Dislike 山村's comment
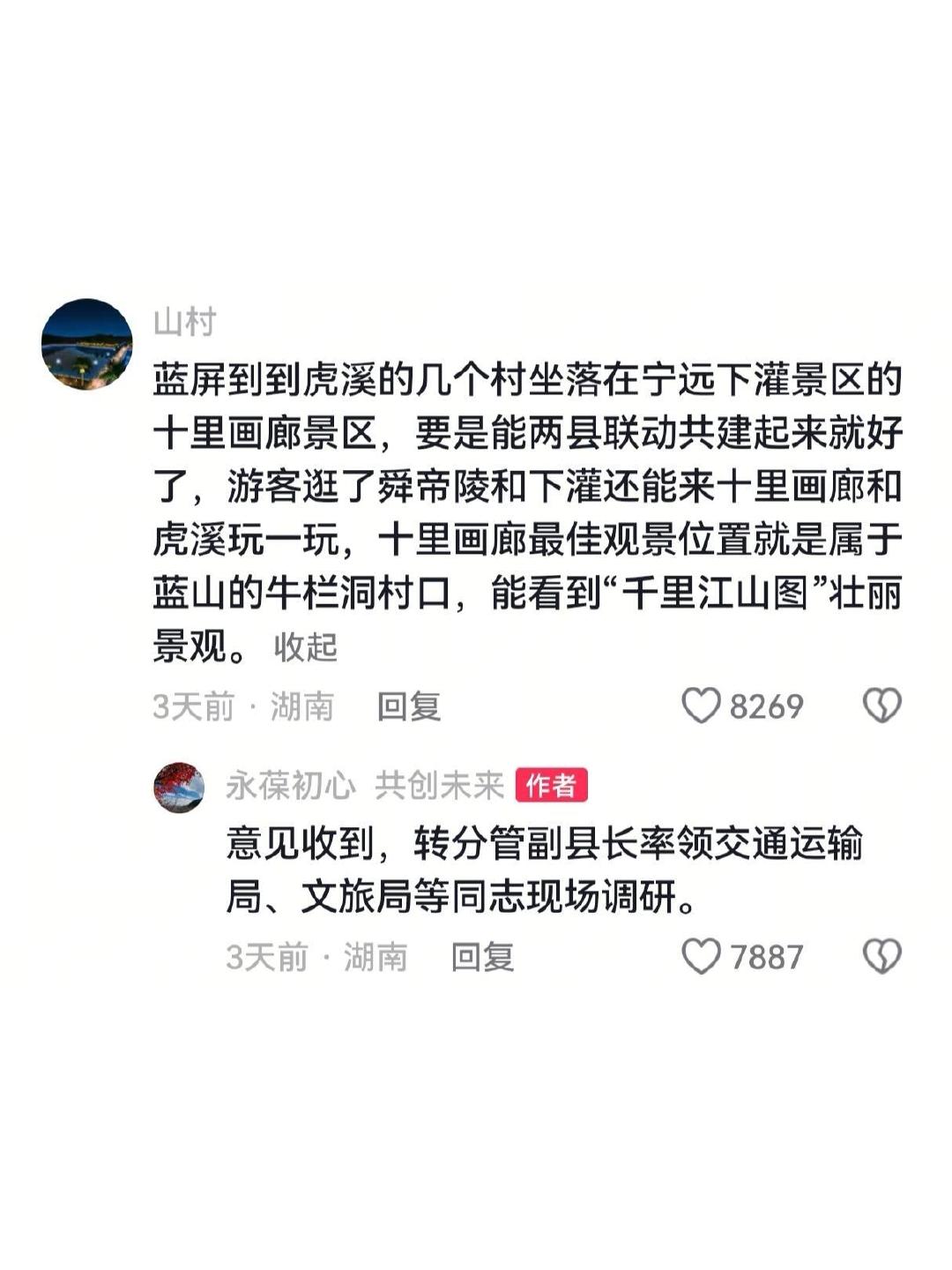The width and height of the screenshot is (952, 1270). [881, 706]
